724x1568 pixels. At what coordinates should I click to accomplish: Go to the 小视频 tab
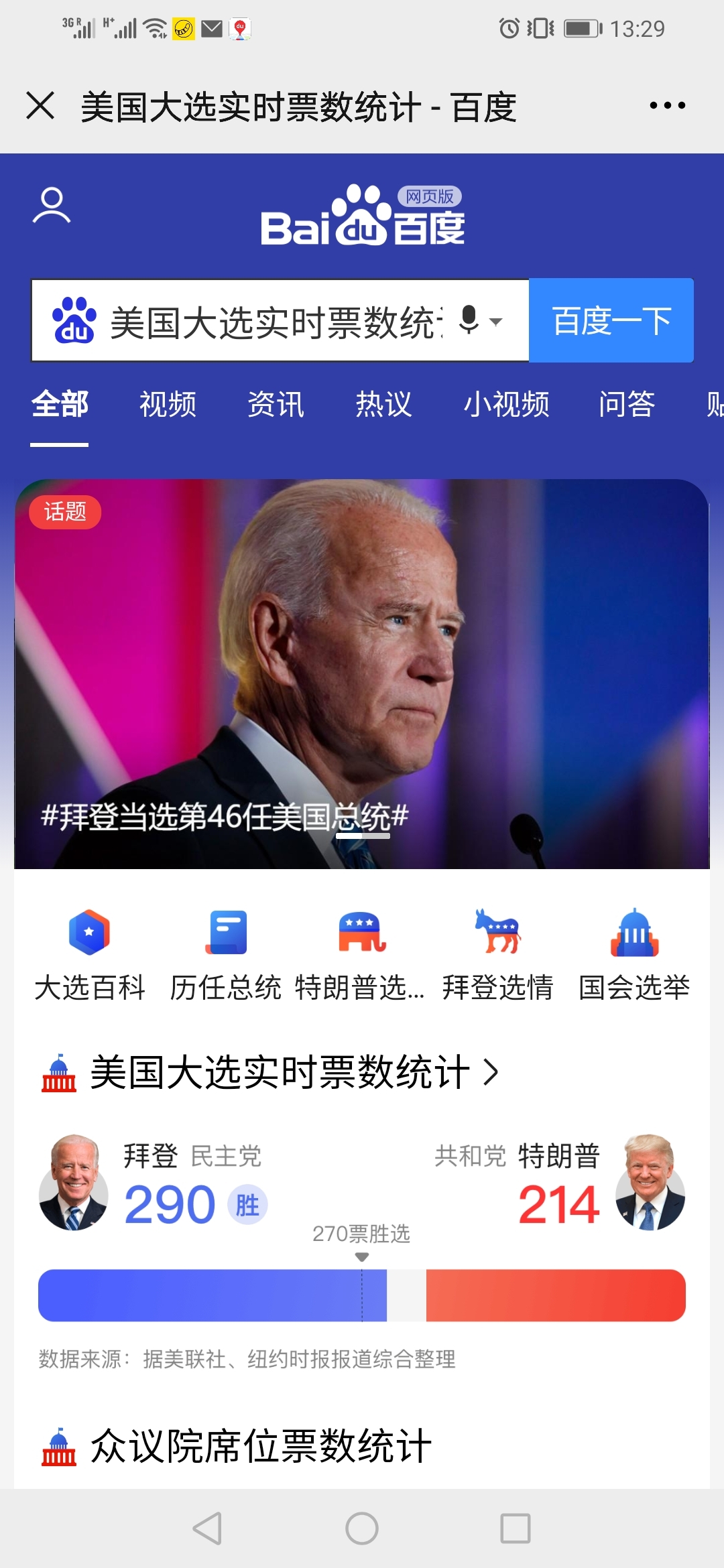tap(506, 405)
